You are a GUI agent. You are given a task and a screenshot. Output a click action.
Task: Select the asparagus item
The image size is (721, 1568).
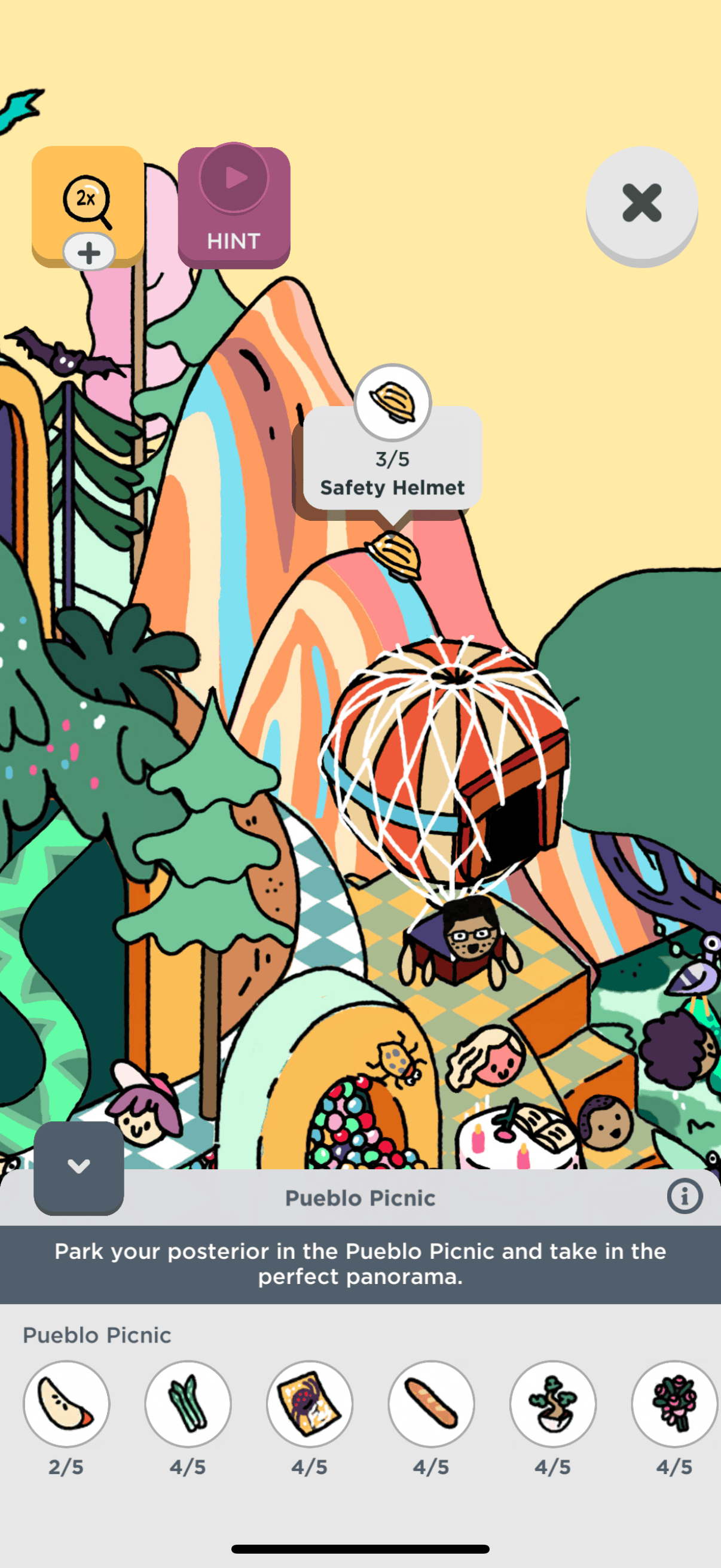[x=188, y=1404]
